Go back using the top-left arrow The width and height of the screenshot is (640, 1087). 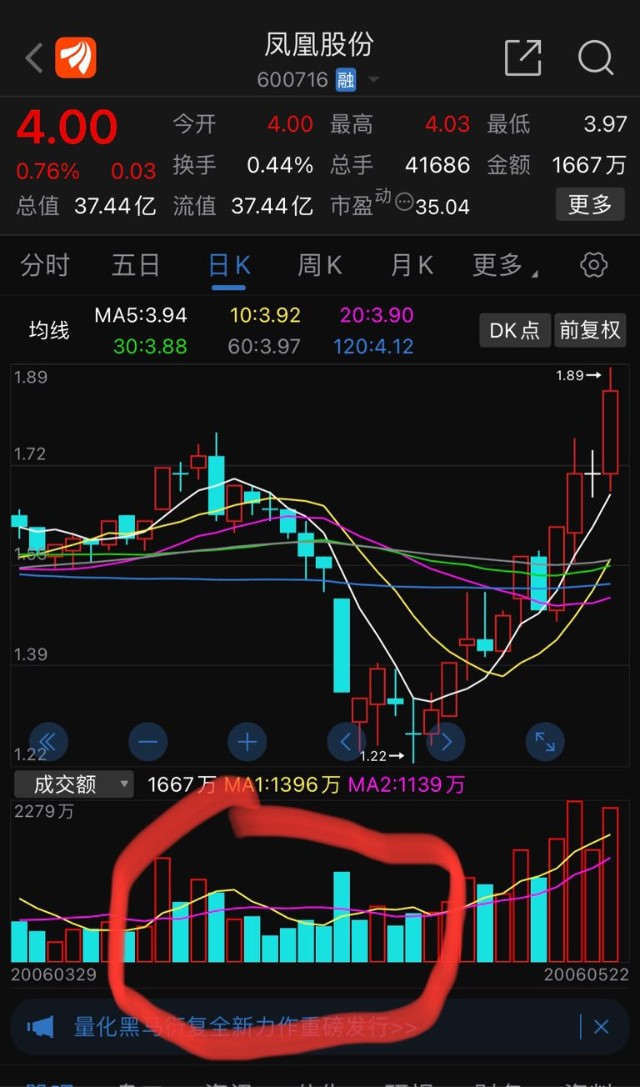pyautogui.click(x=34, y=58)
